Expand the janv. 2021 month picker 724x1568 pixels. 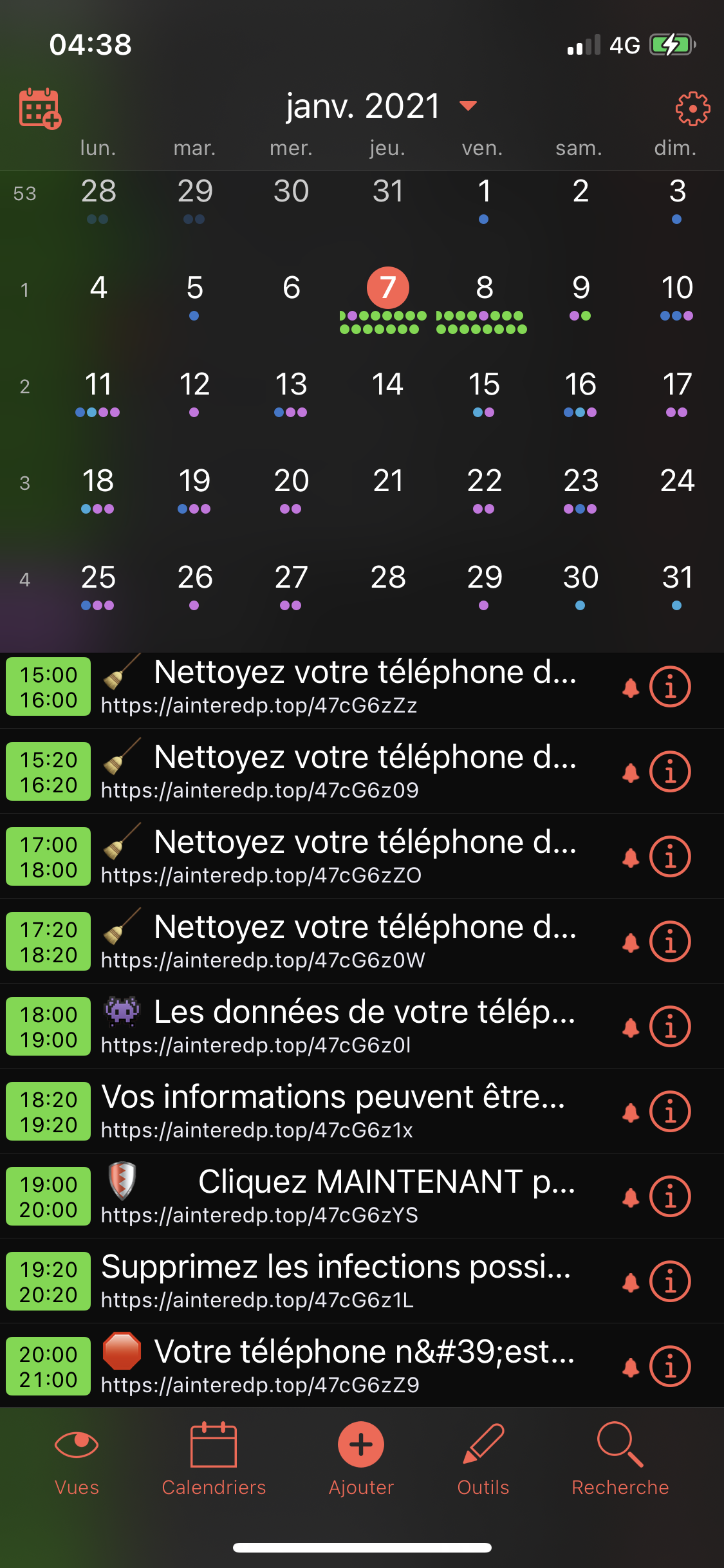pos(381,106)
